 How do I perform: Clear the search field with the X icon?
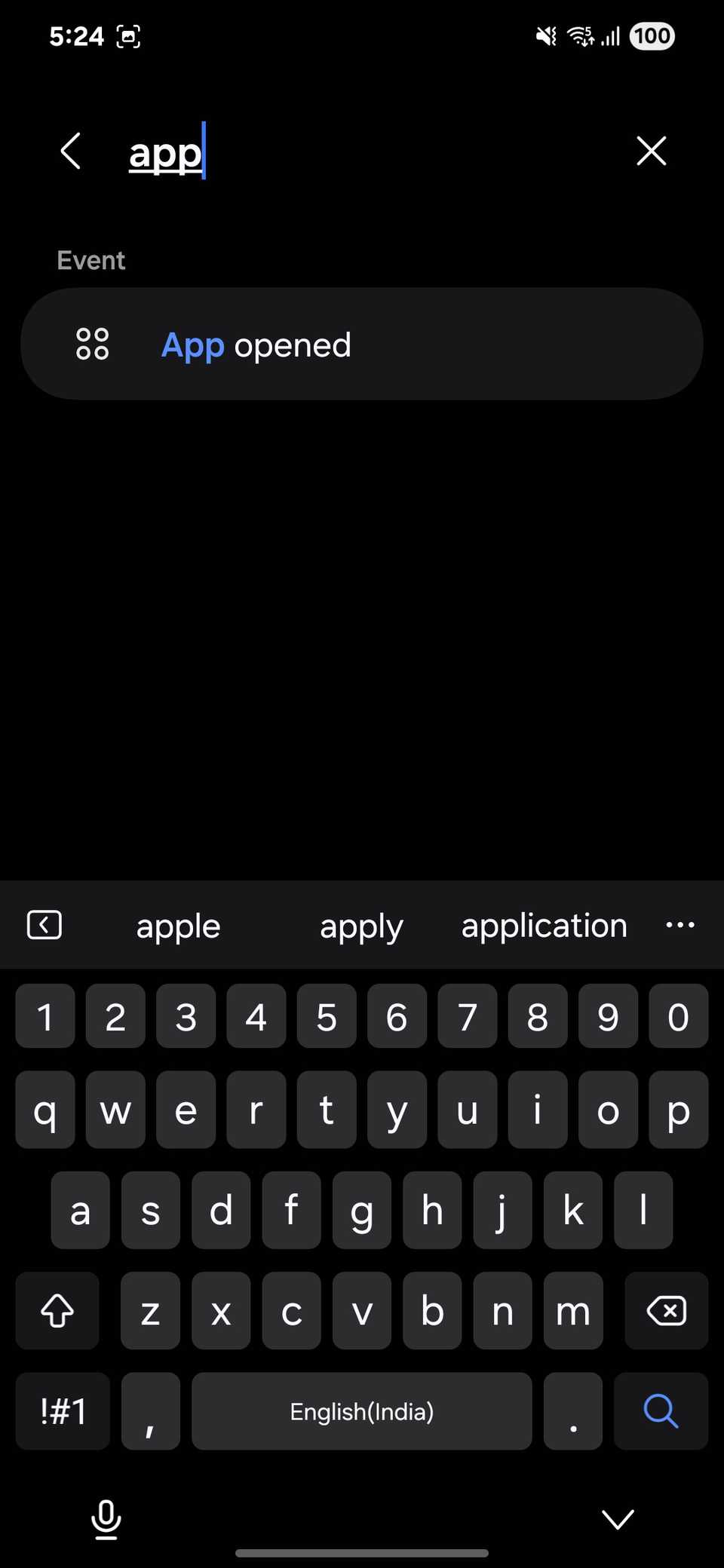click(652, 151)
